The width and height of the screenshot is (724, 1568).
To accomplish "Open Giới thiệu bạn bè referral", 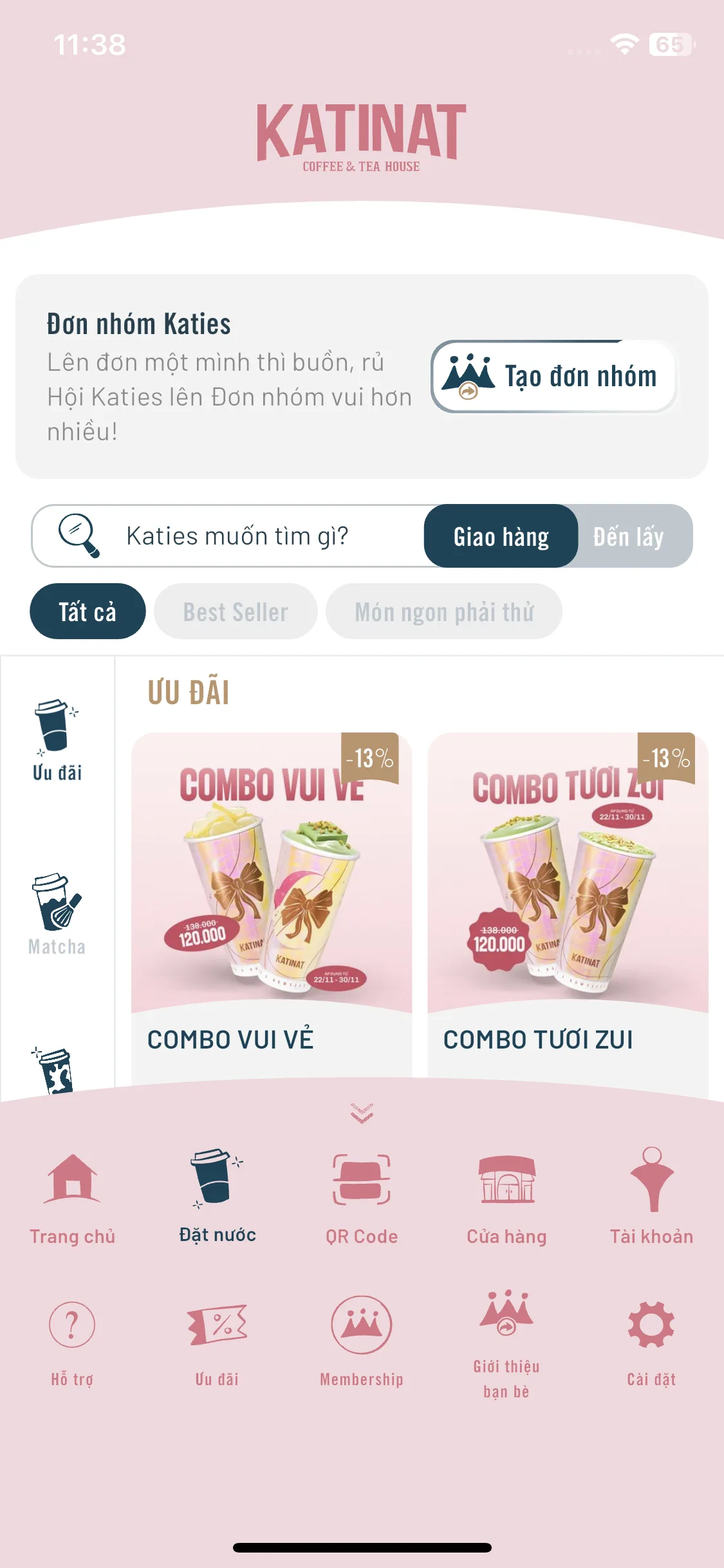I will click(x=506, y=1342).
